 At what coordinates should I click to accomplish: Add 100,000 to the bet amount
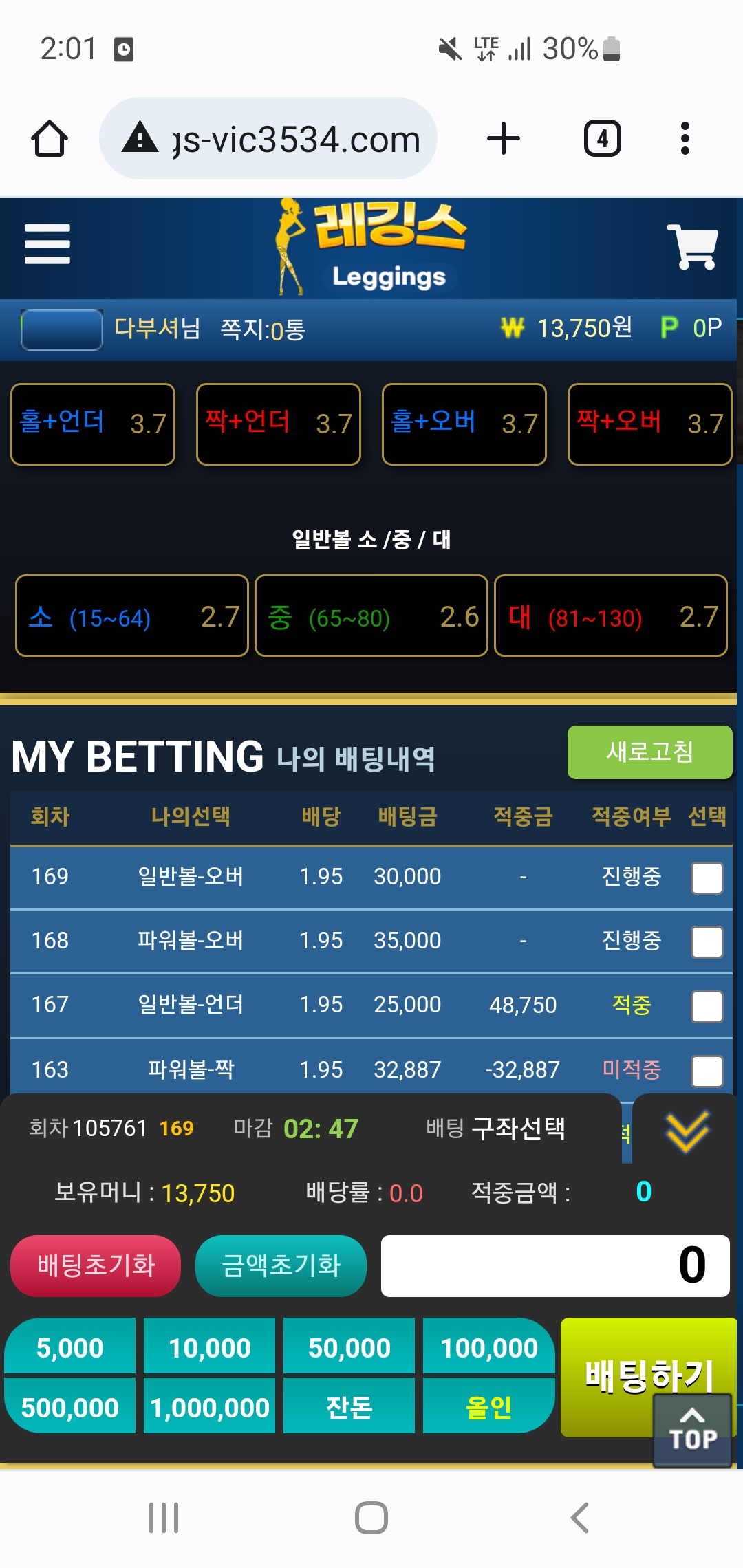coord(488,1347)
